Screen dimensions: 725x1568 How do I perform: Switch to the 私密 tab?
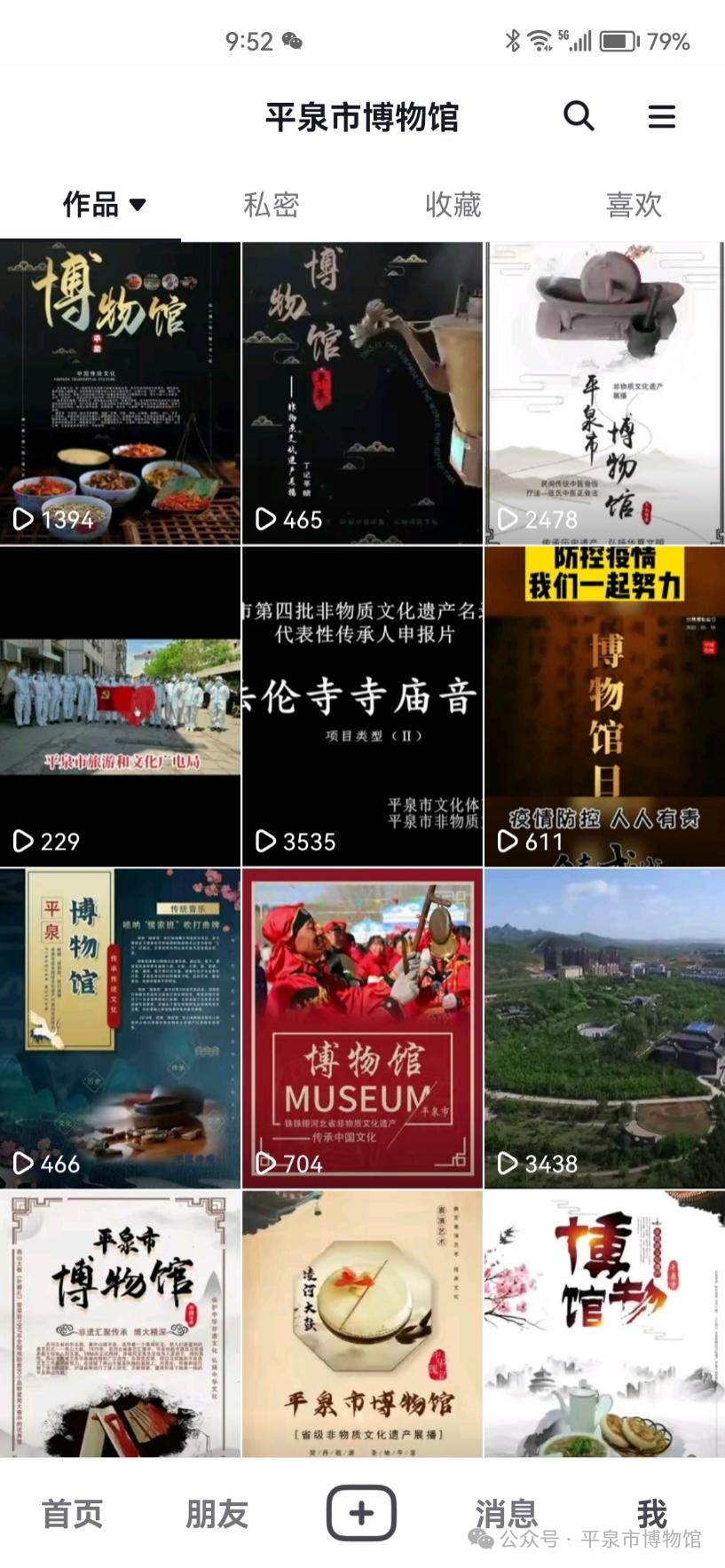coord(272,205)
